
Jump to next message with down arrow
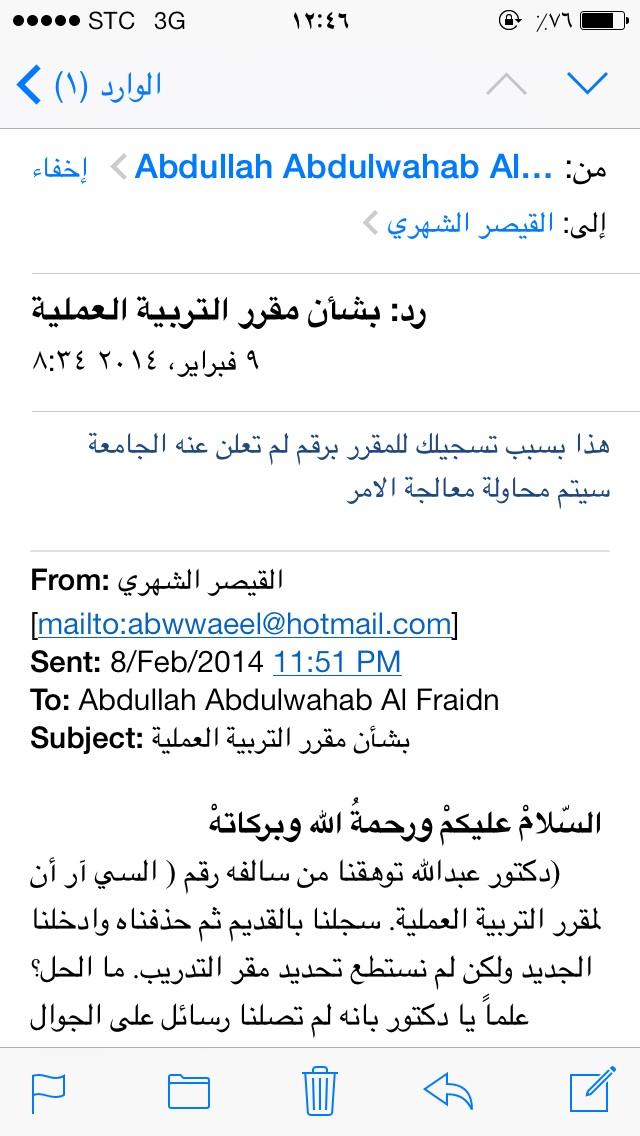(587, 85)
